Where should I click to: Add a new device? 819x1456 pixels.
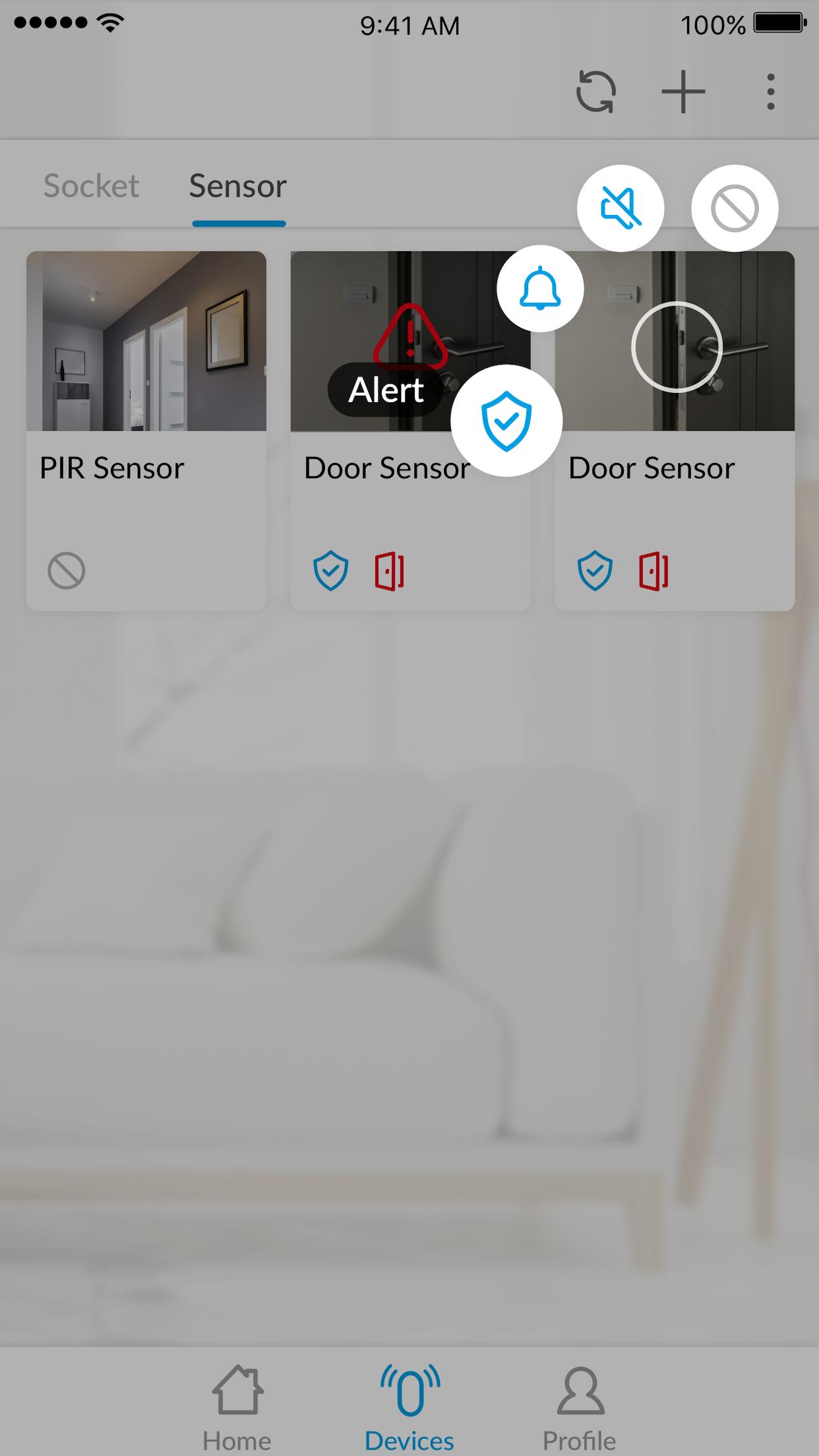click(x=683, y=91)
